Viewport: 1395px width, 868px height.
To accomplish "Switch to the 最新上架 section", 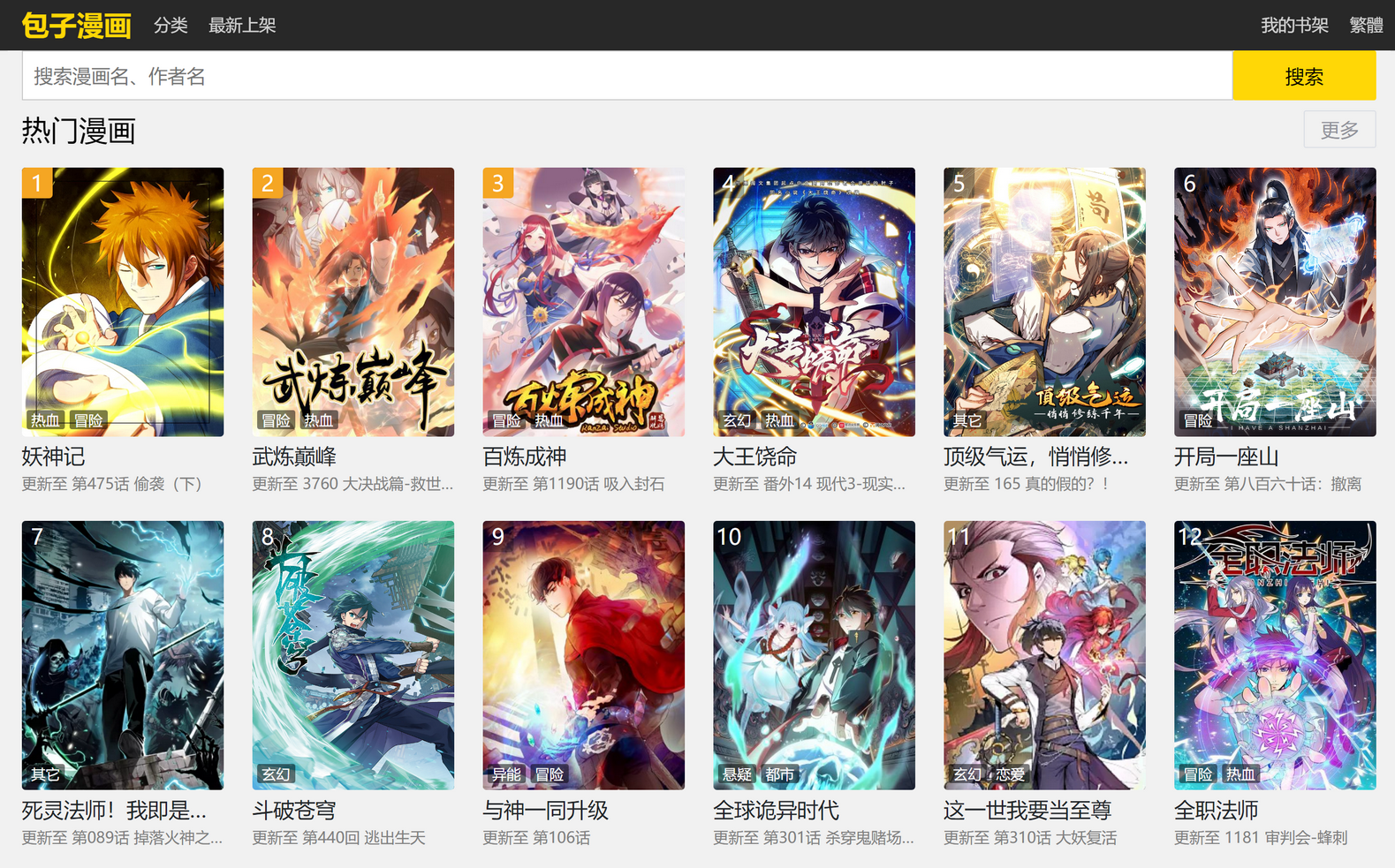I will pyautogui.click(x=242, y=26).
